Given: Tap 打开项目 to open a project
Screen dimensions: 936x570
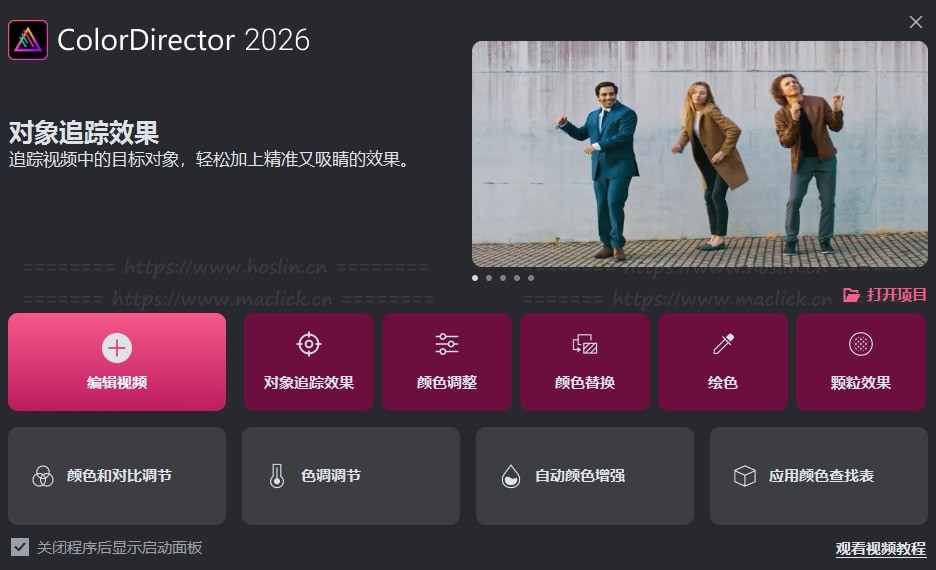Looking at the screenshot, I should coord(885,295).
